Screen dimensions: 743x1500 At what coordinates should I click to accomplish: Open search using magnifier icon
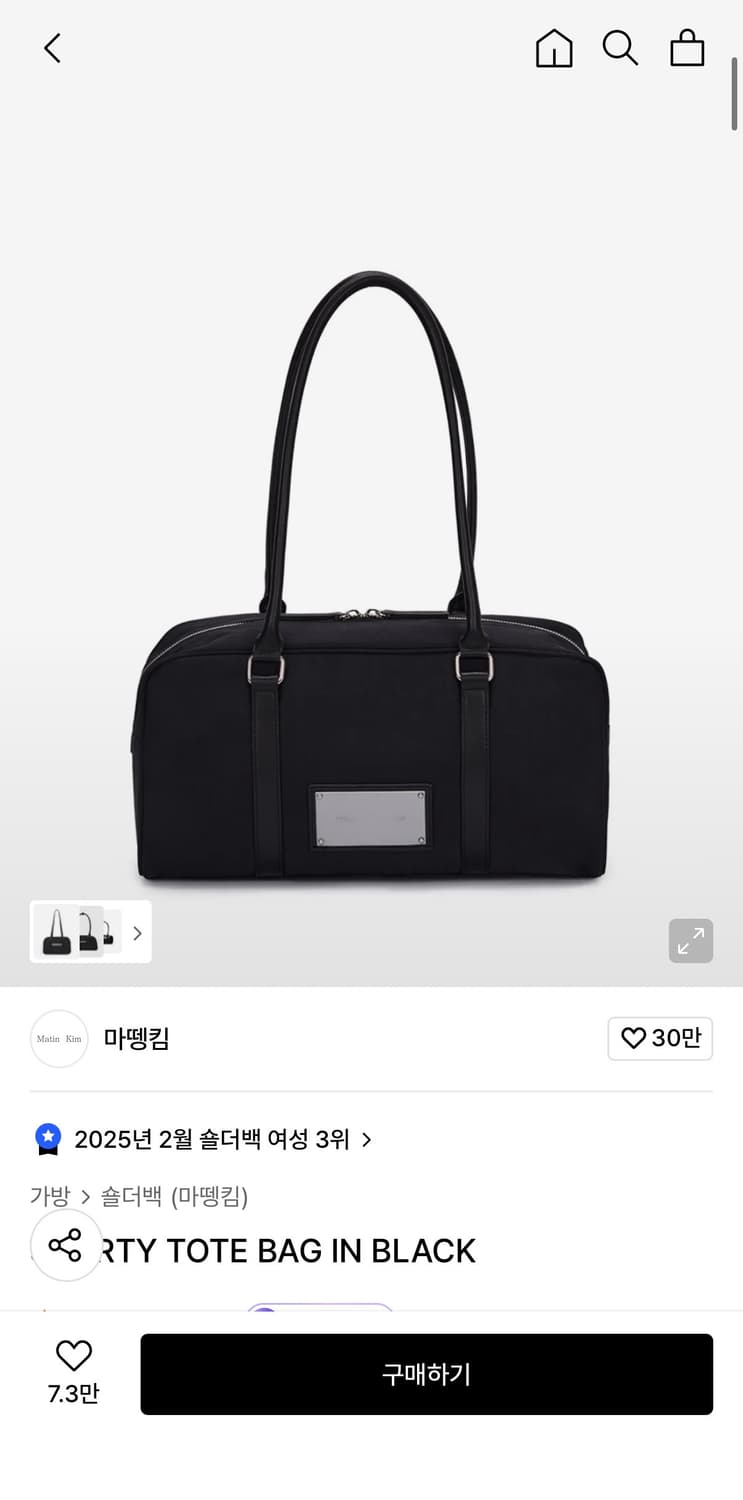pyautogui.click(x=620, y=47)
